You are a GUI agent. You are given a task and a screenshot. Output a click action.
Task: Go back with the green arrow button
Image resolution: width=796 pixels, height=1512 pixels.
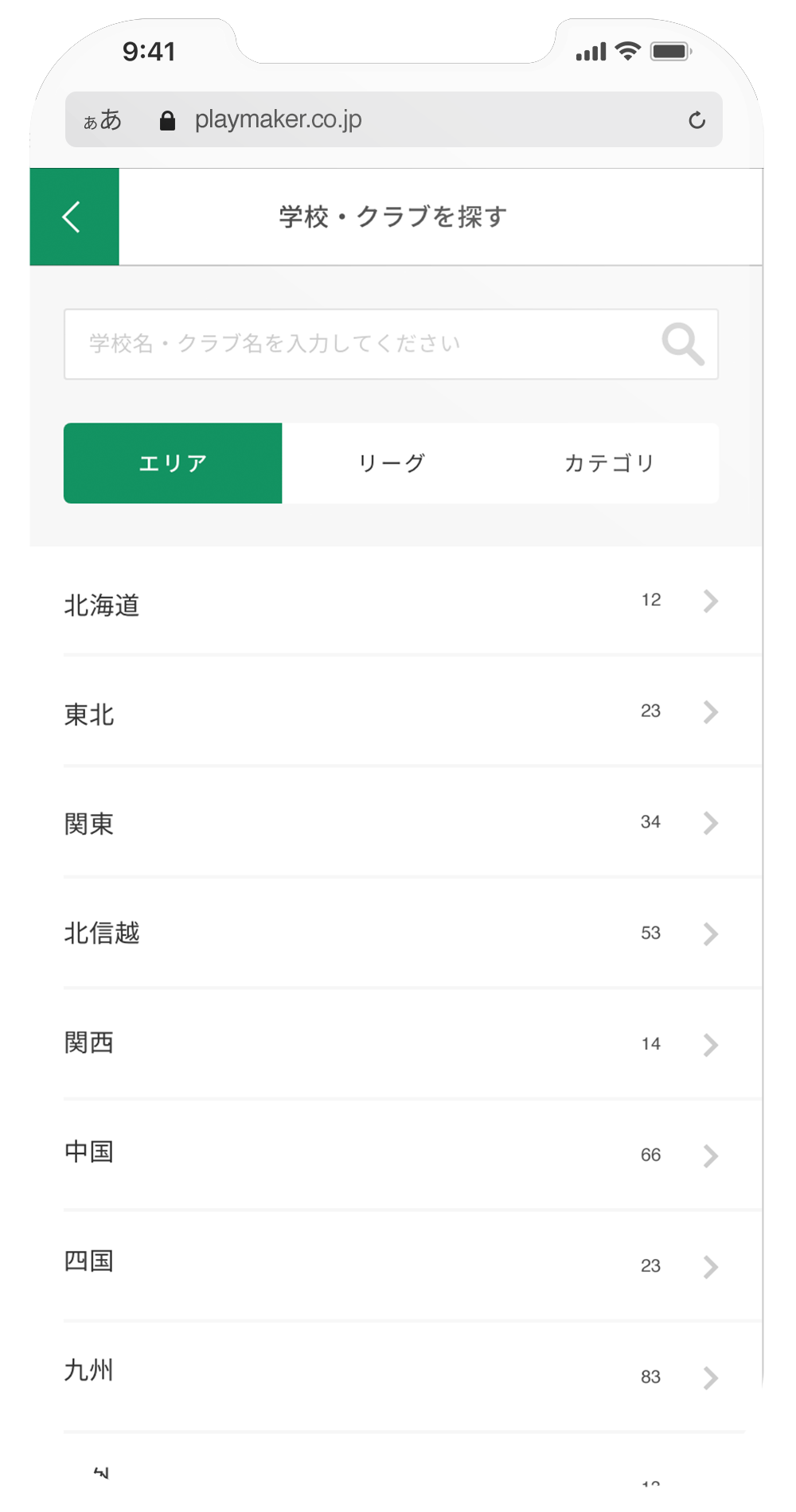tap(74, 216)
